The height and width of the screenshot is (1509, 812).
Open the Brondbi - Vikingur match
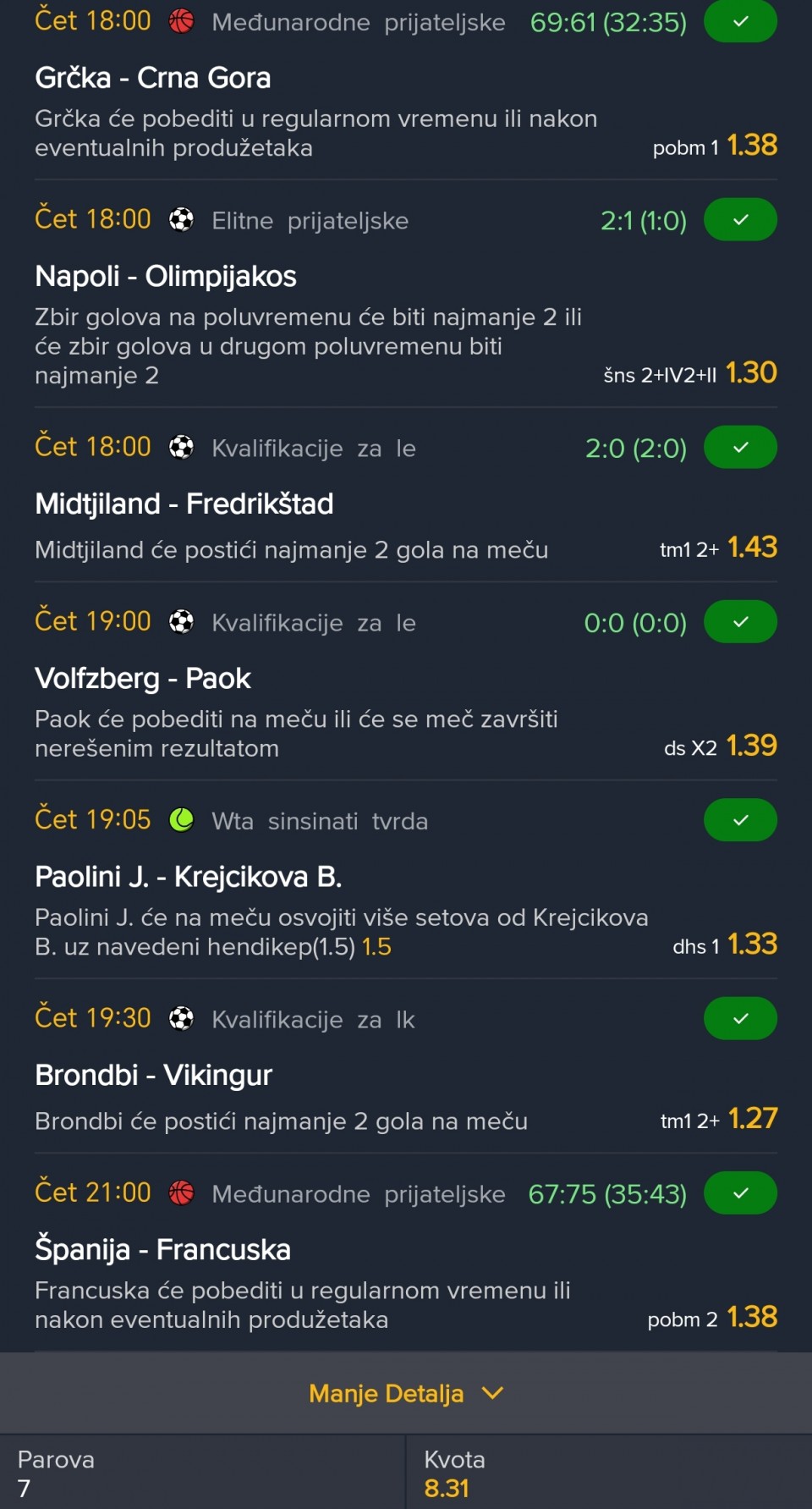coord(153,1075)
